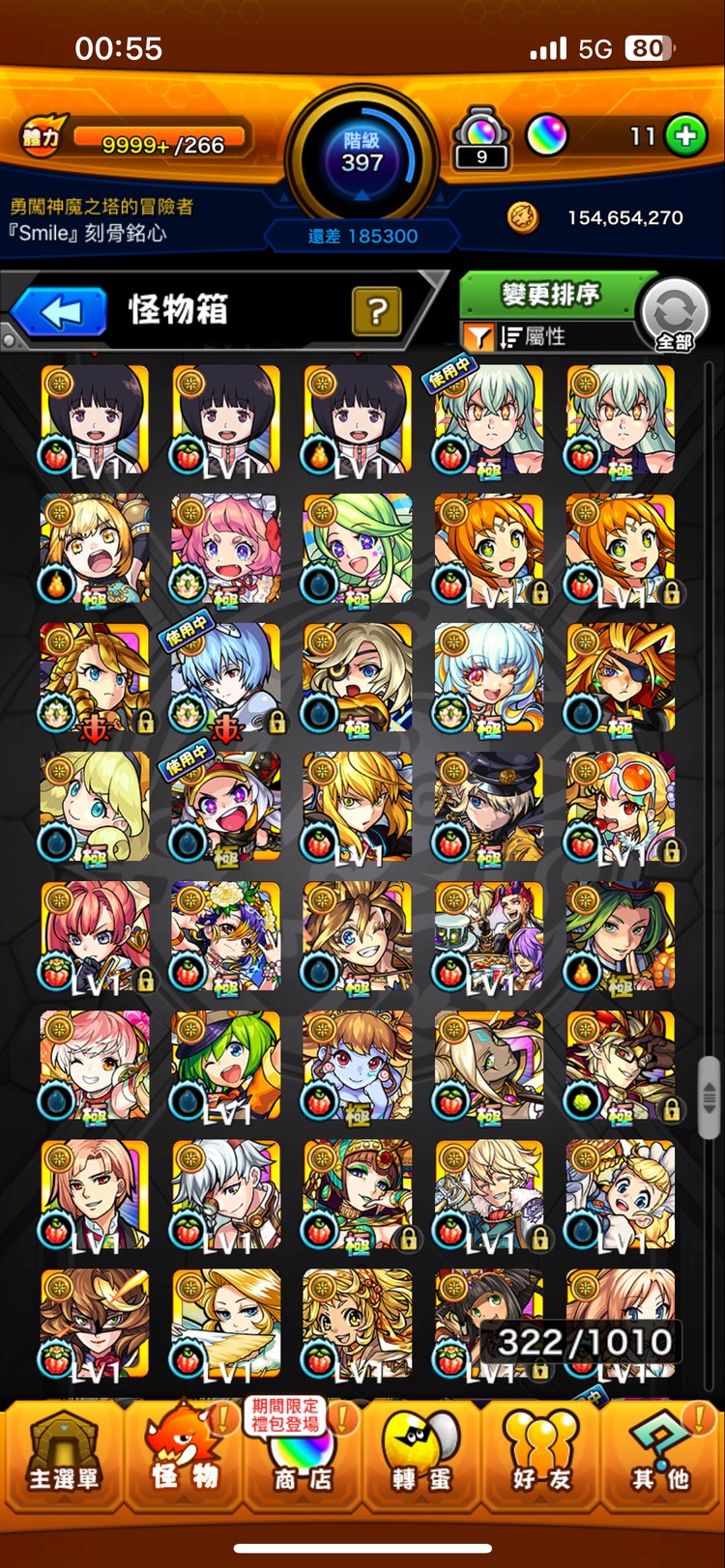Switch to the 怪物 monster tab

[x=183, y=1455]
